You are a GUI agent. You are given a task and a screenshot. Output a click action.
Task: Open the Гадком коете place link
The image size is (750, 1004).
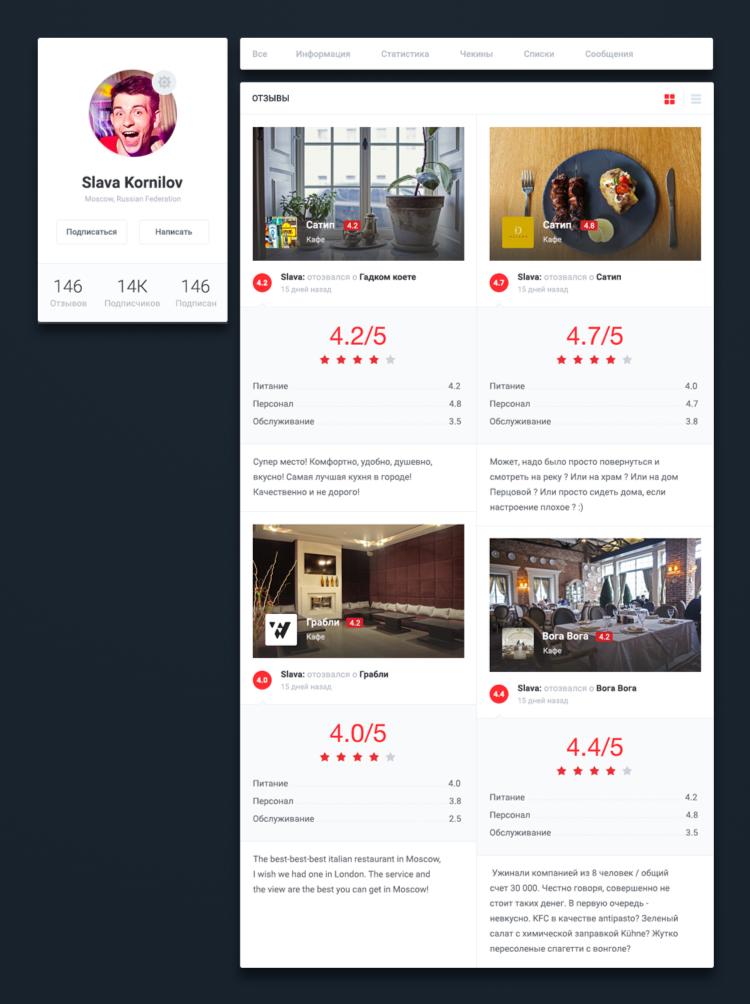coord(387,277)
